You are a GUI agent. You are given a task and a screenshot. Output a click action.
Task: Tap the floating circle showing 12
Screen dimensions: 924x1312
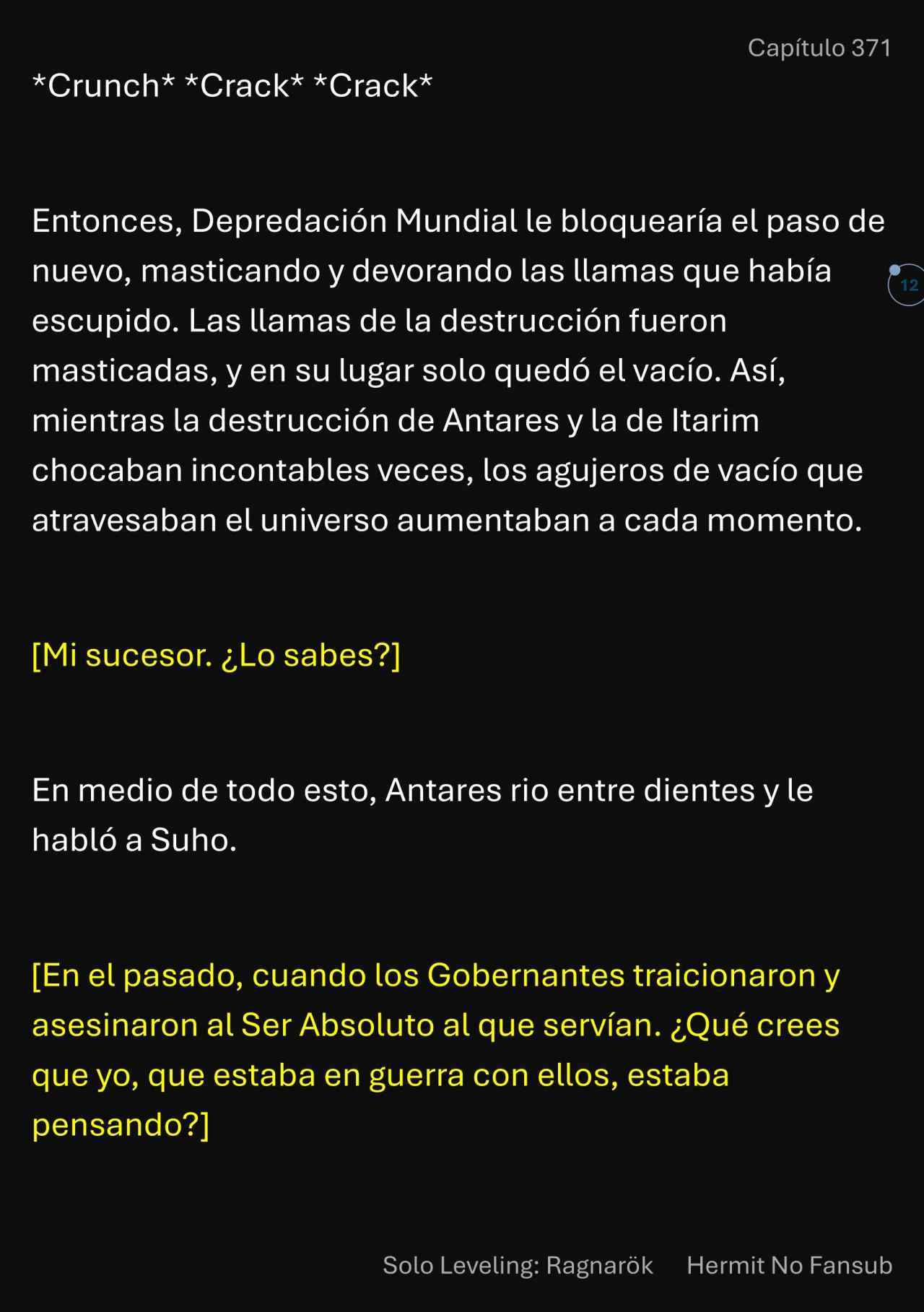click(908, 285)
